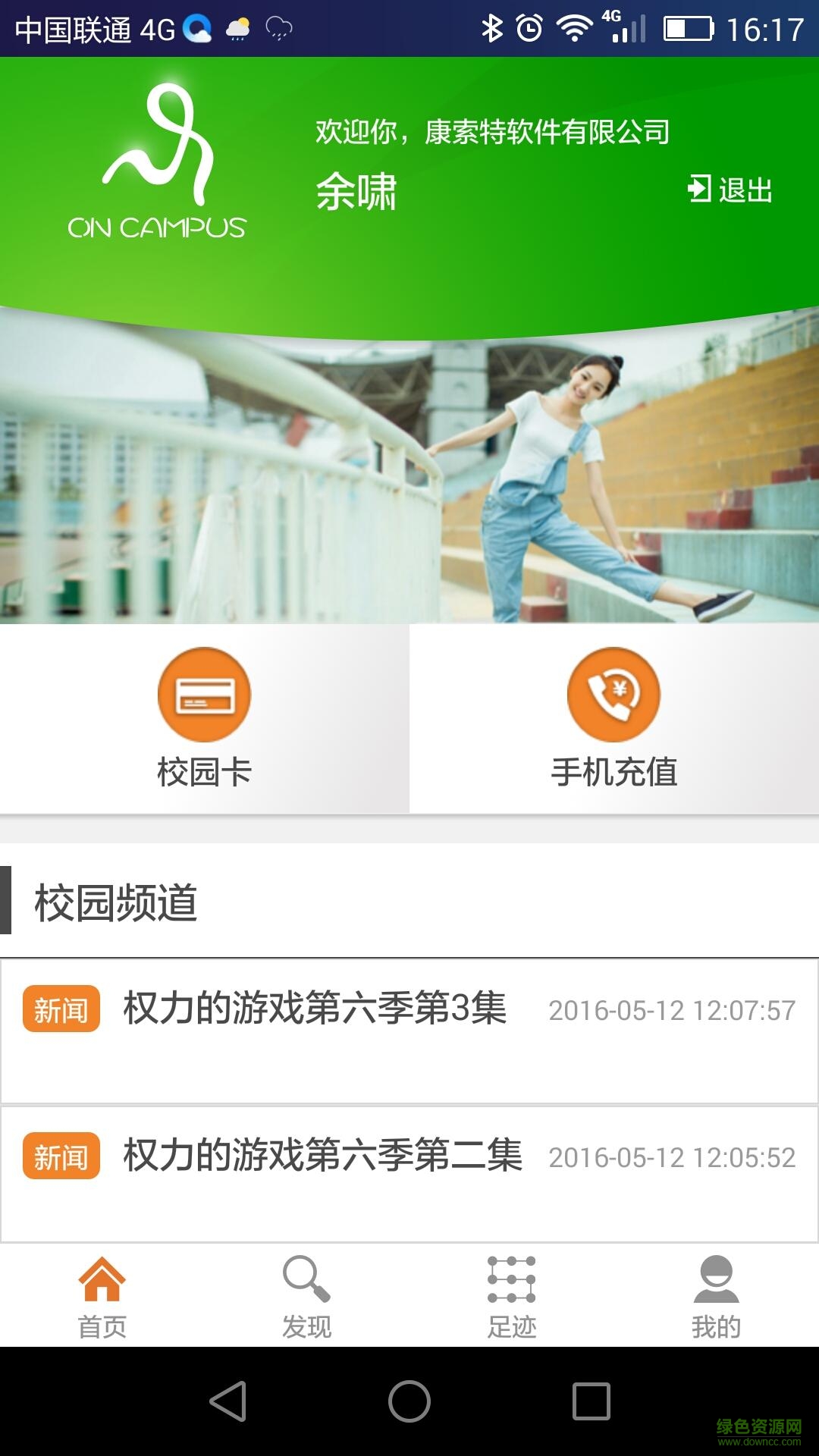The height and width of the screenshot is (1456, 819).
Task: Click the logout arrow icon beside 退出
Action: click(x=699, y=188)
